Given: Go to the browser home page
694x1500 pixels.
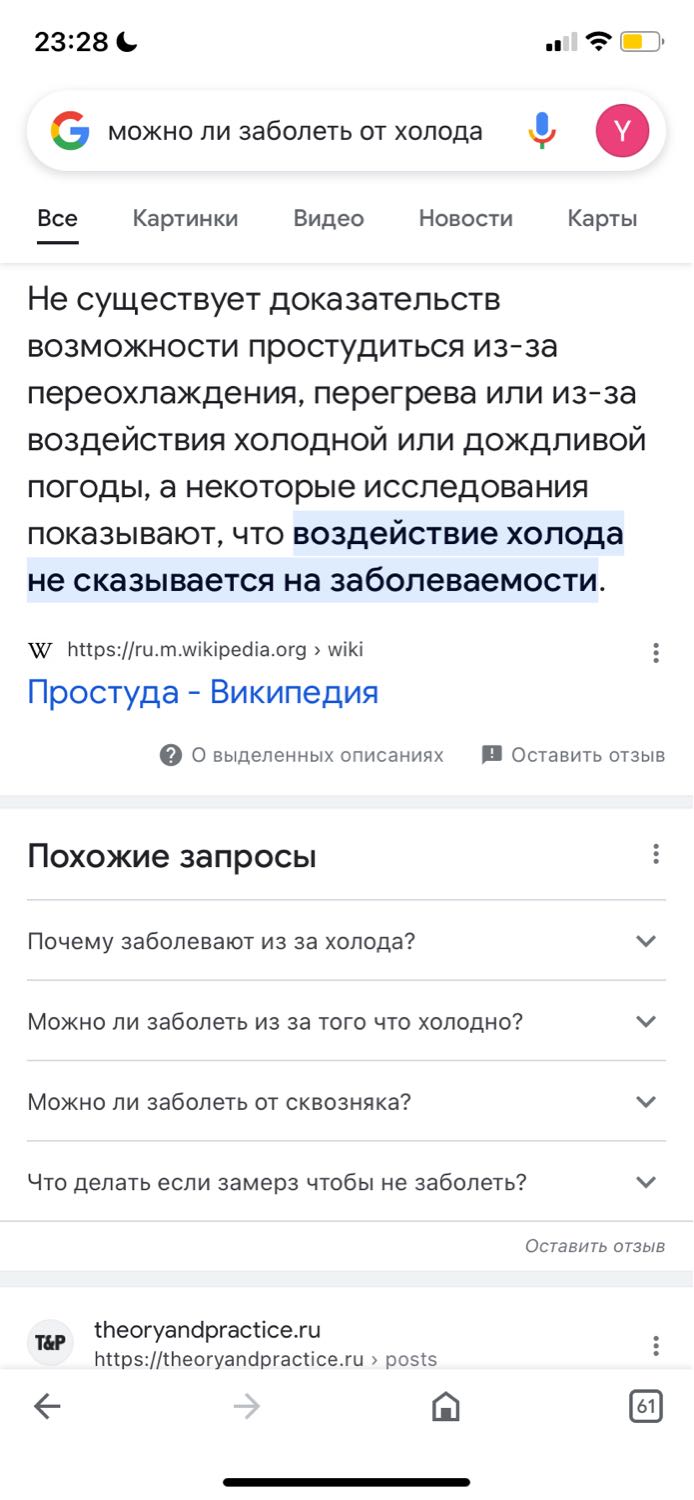Looking at the screenshot, I should tap(445, 1407).
